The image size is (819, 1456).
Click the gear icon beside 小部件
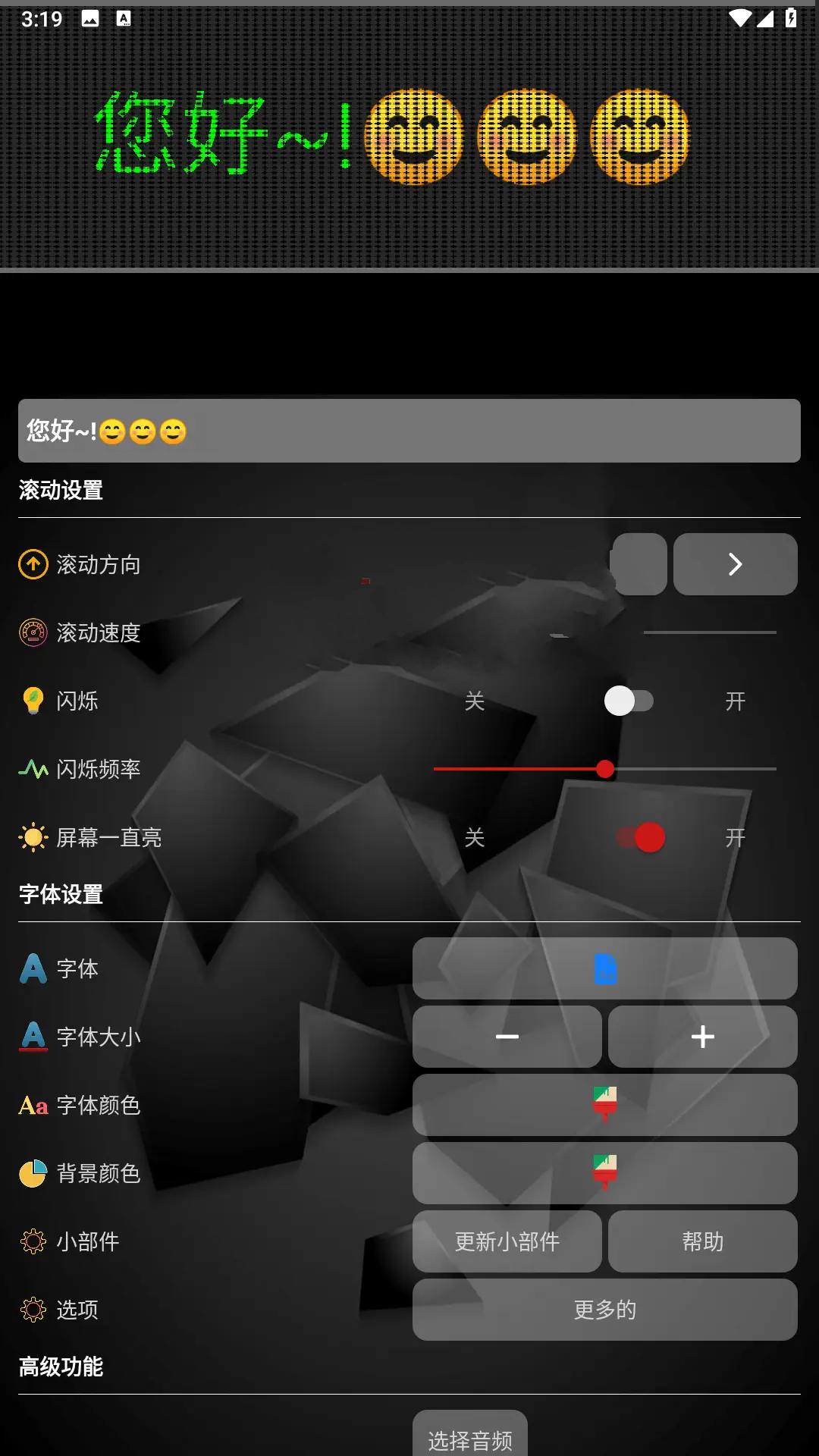[x=32, y=1241]
